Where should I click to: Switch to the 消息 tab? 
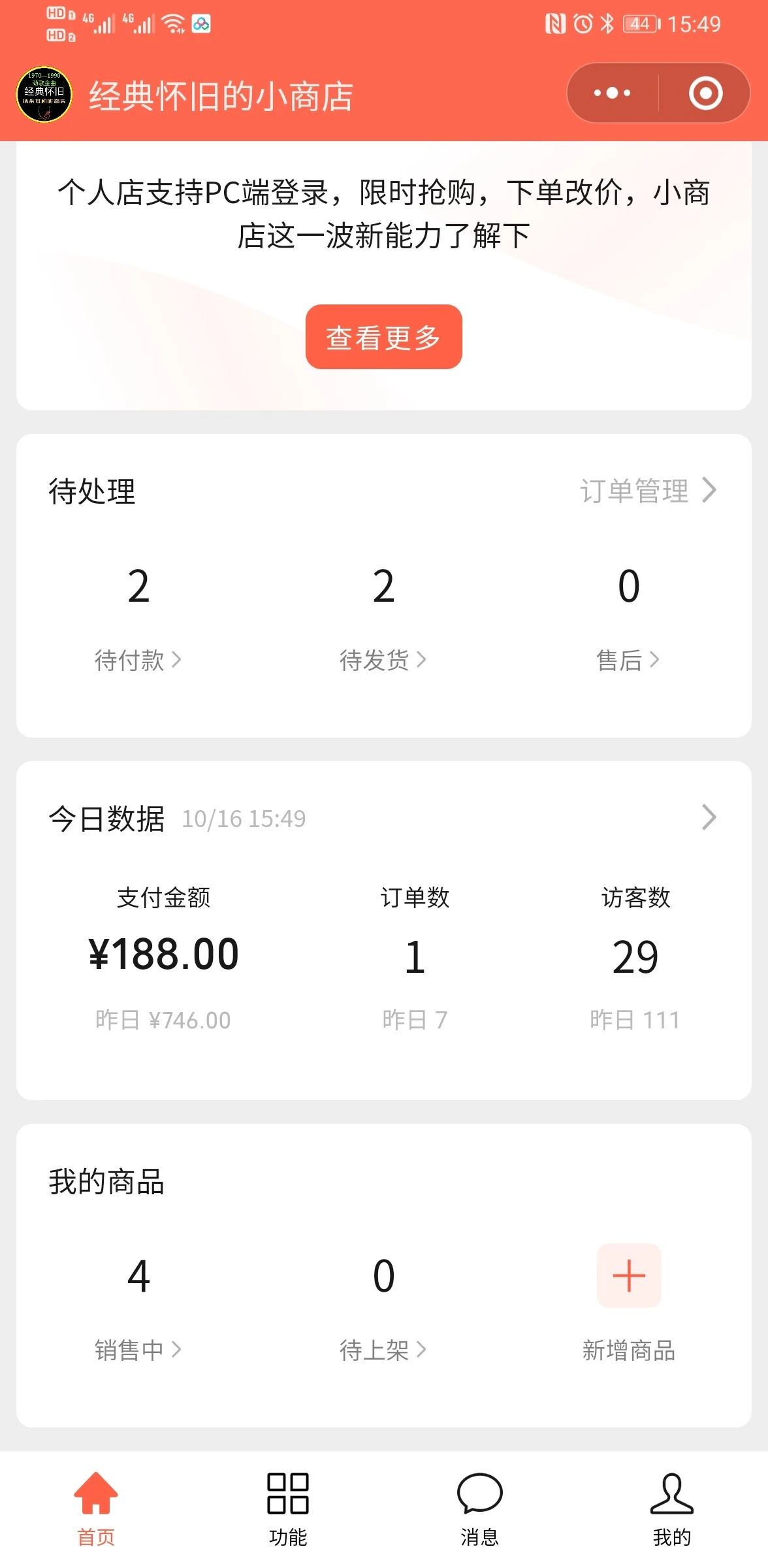(480, 1509)
